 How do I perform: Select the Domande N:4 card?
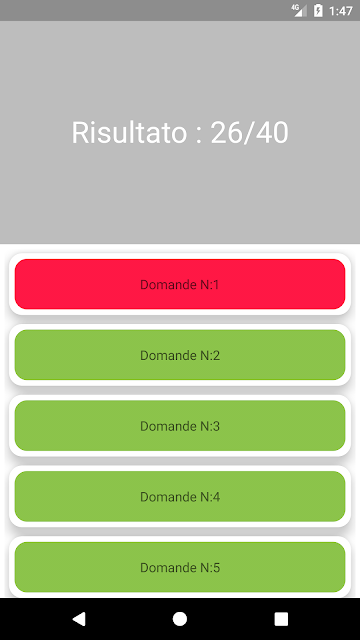pos(180,496)
